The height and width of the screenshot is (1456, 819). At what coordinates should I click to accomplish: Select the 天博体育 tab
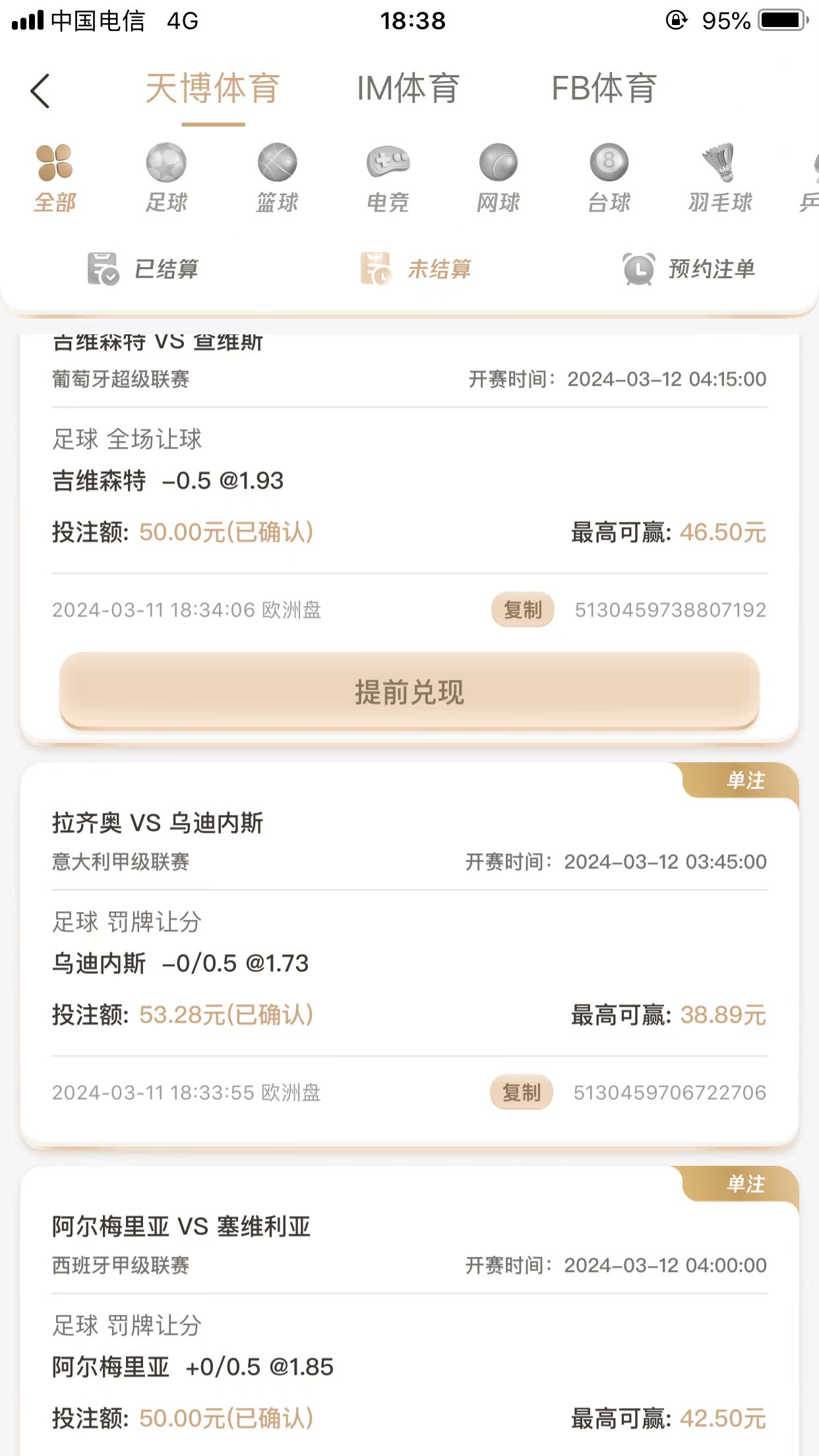(x=213, y=89)
